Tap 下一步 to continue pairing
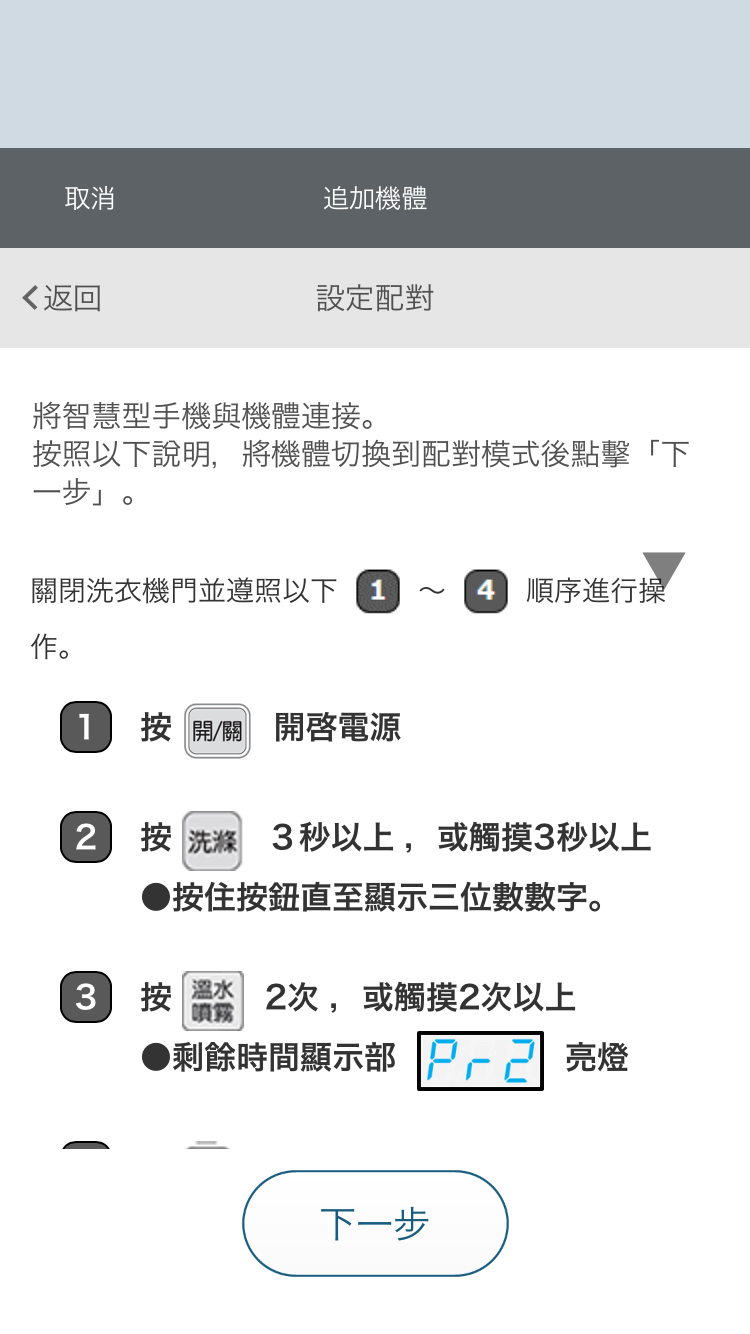The height and width of the screenshot is (1334, 750). point(375,1223)
